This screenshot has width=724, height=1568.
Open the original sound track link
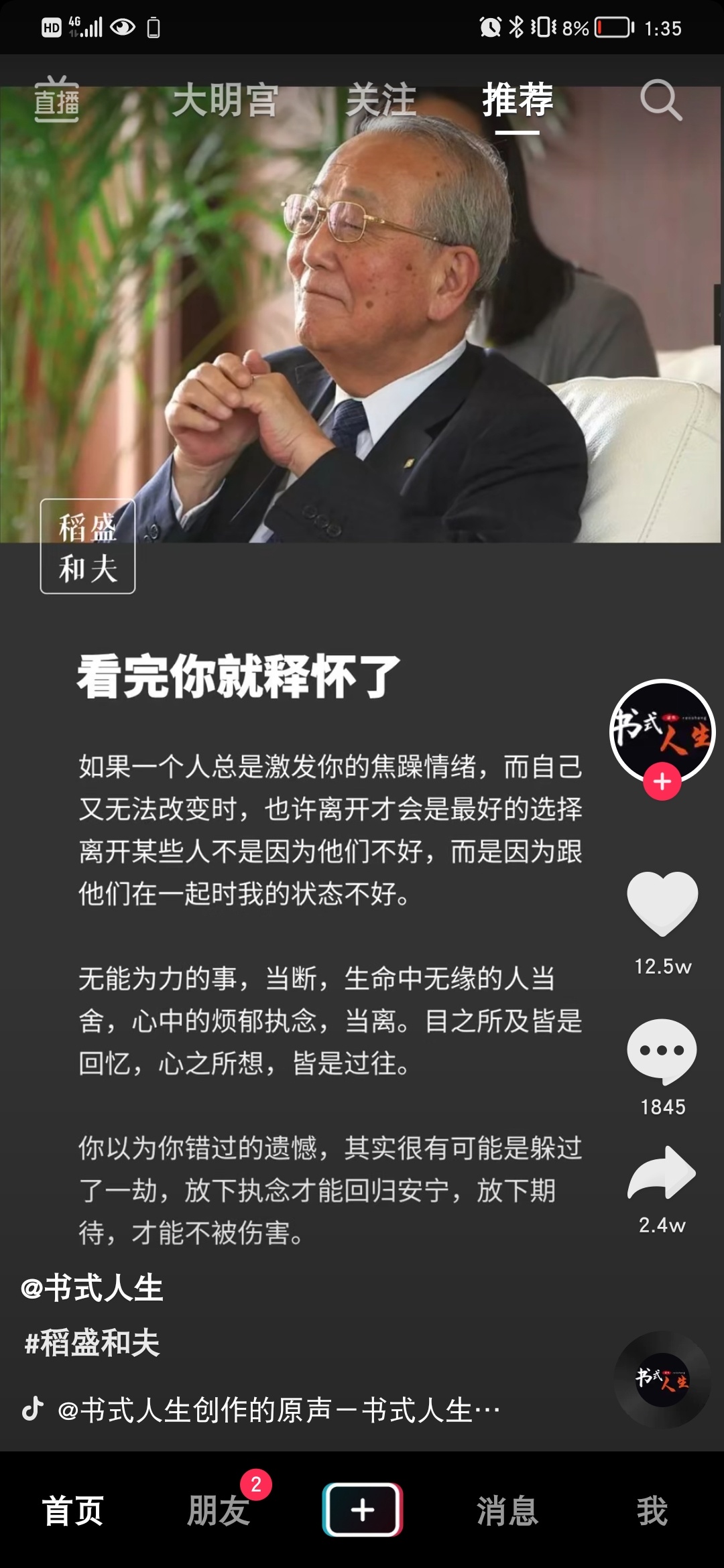278,1410
